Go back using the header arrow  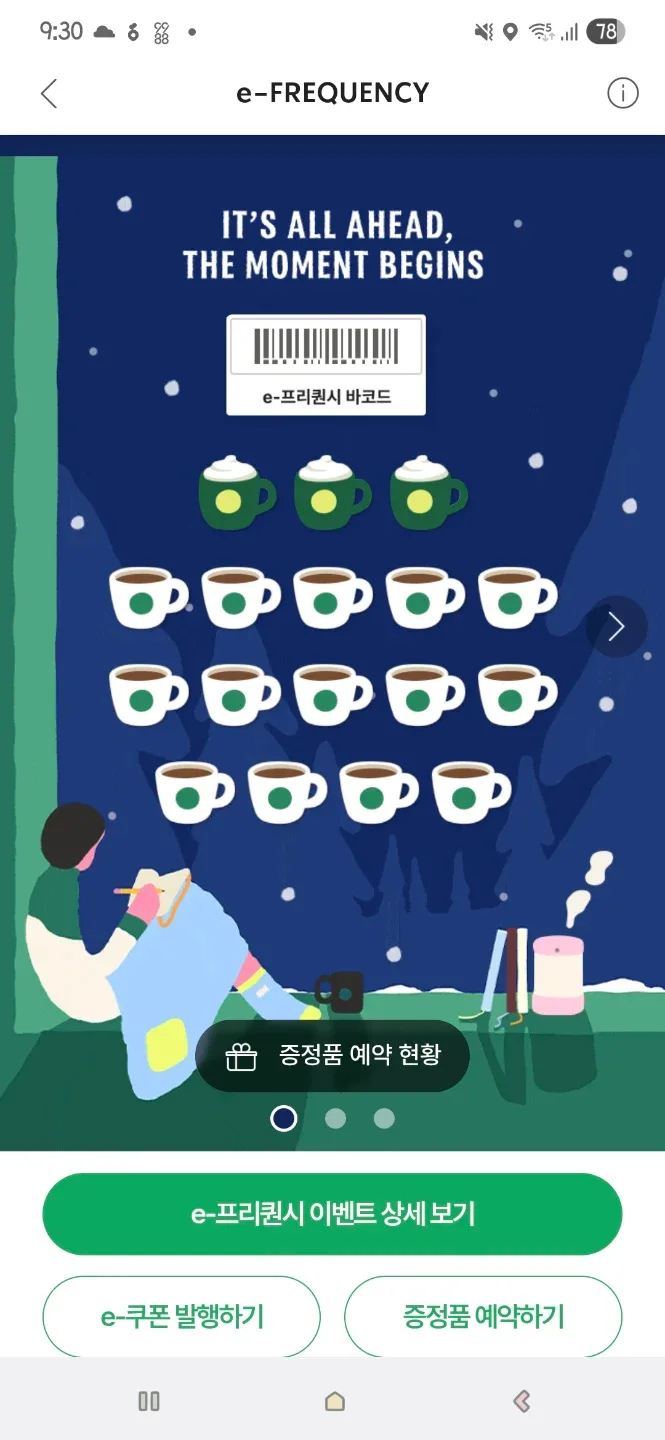tap(49, 94)
